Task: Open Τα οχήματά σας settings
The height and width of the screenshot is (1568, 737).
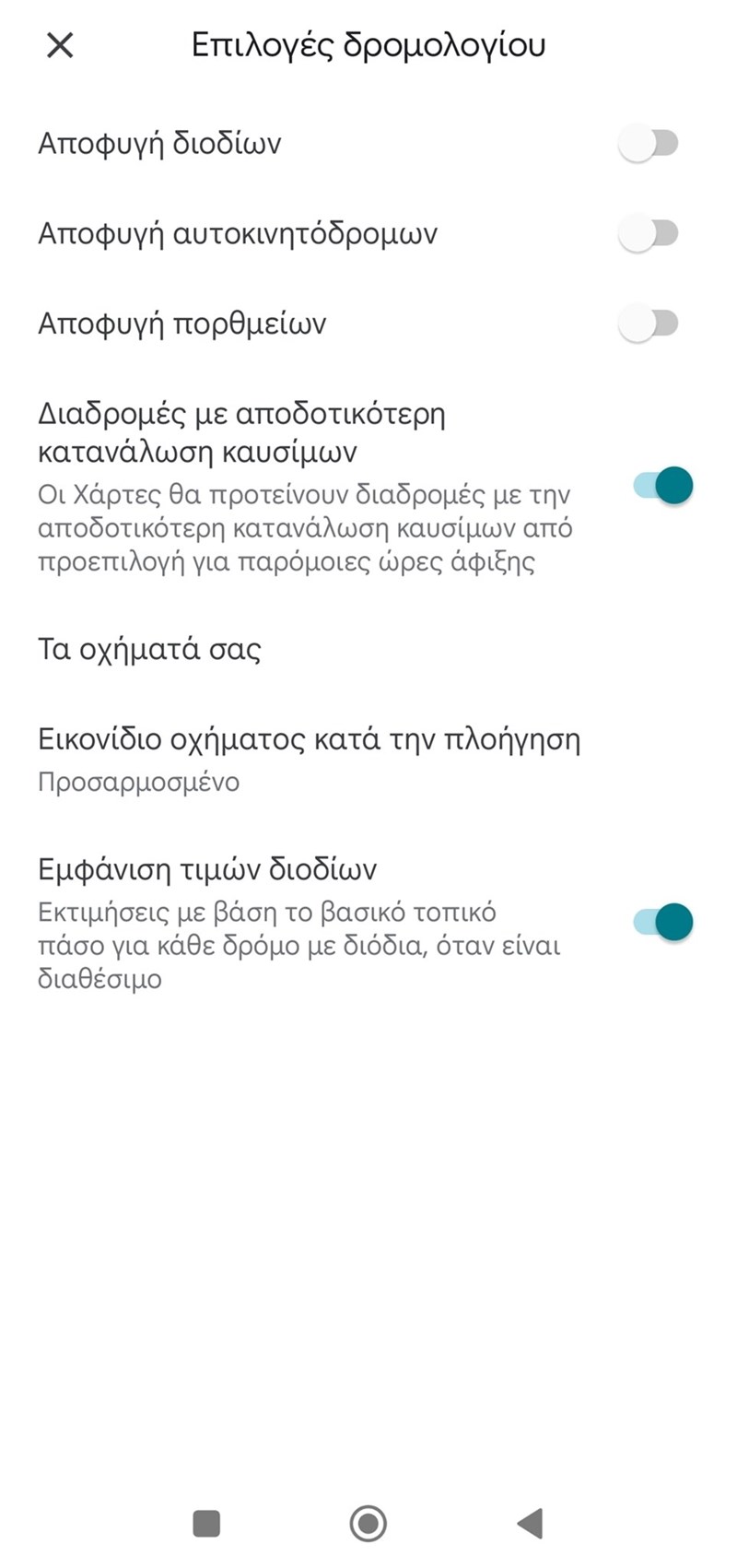Action: [150, 648]
